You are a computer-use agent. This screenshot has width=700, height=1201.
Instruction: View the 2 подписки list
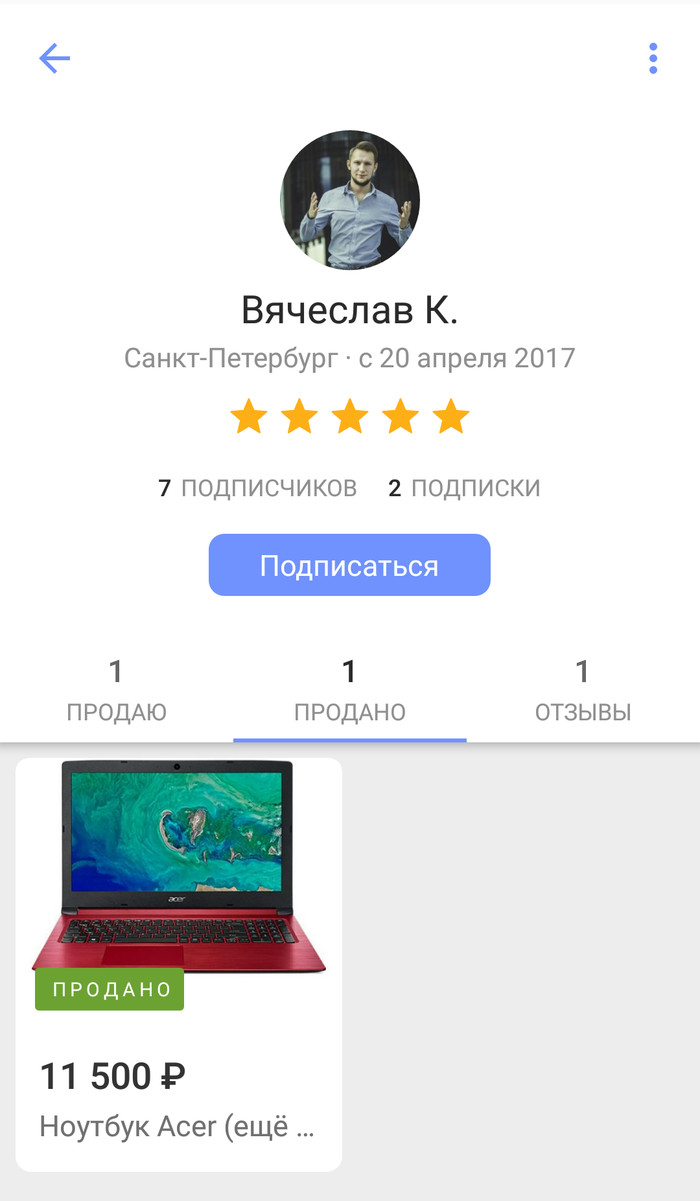coord(464,488)
